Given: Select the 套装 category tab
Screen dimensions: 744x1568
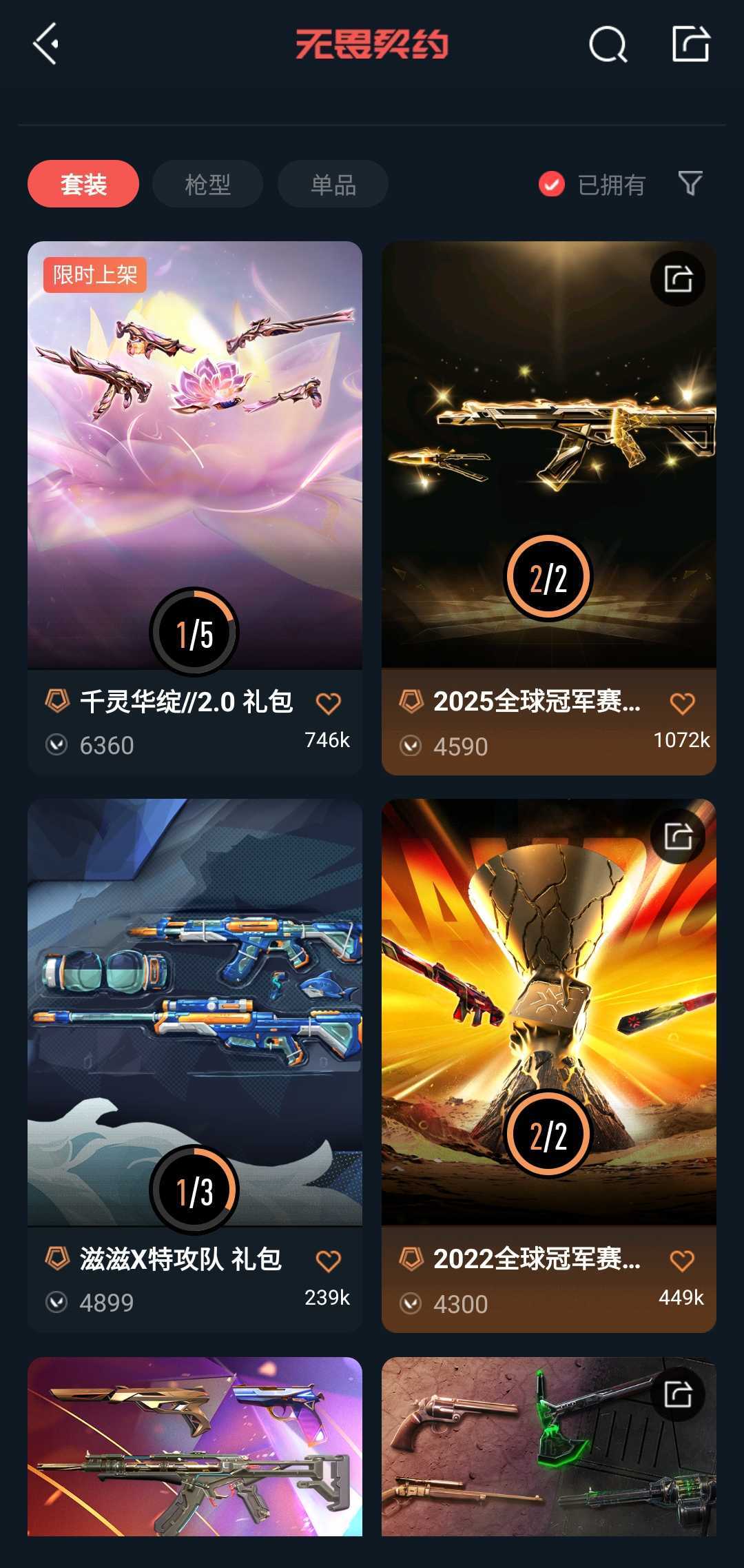Looking at the screenshot, I should pyautogui.click(x=82, y=183).
